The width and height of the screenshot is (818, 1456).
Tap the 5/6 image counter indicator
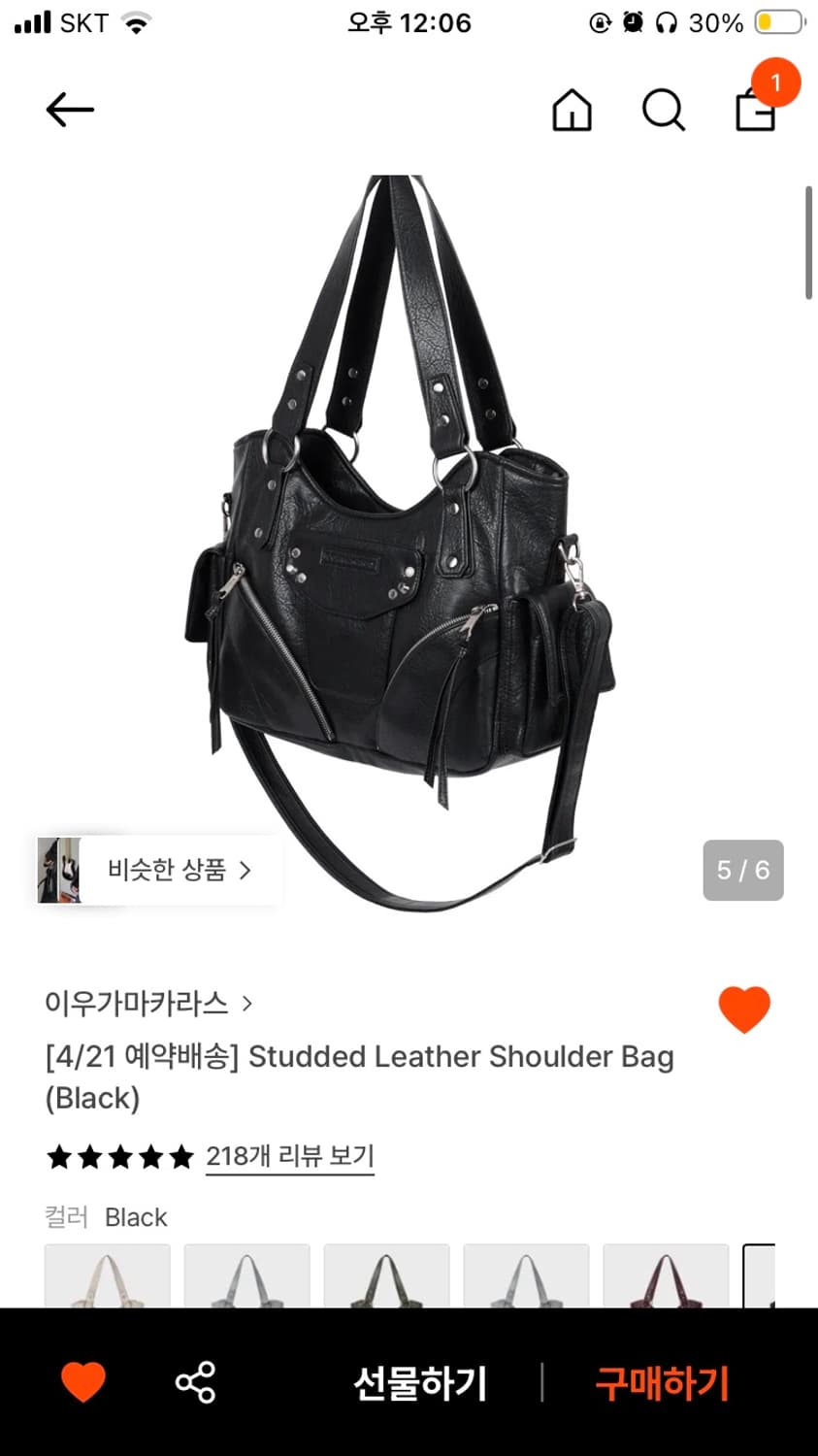pyautogui.click(x=742, y=870)
